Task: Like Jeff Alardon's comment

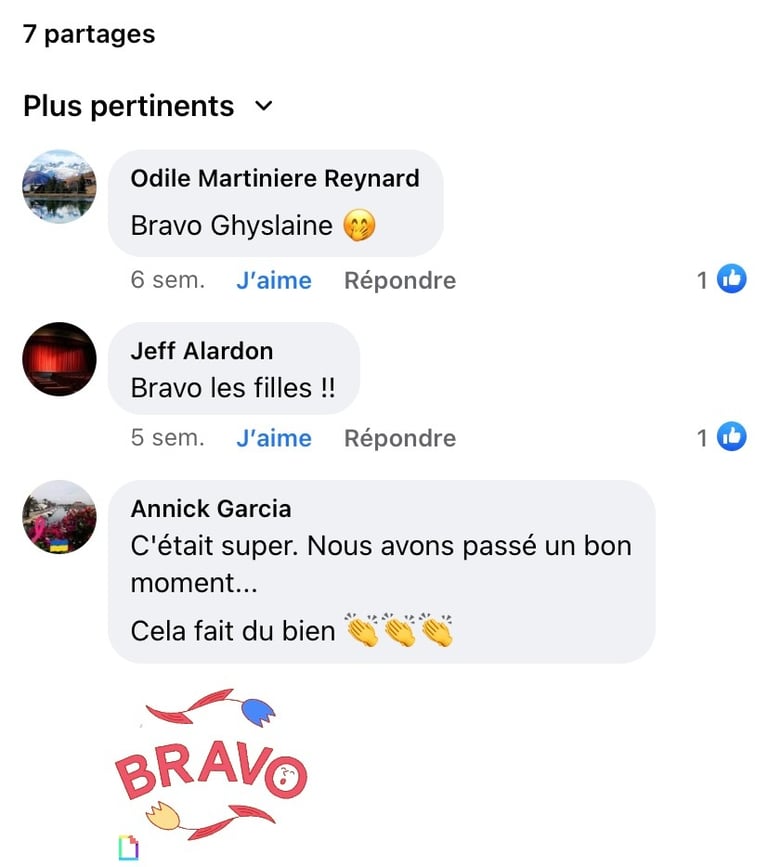Action: click(273, 438)
